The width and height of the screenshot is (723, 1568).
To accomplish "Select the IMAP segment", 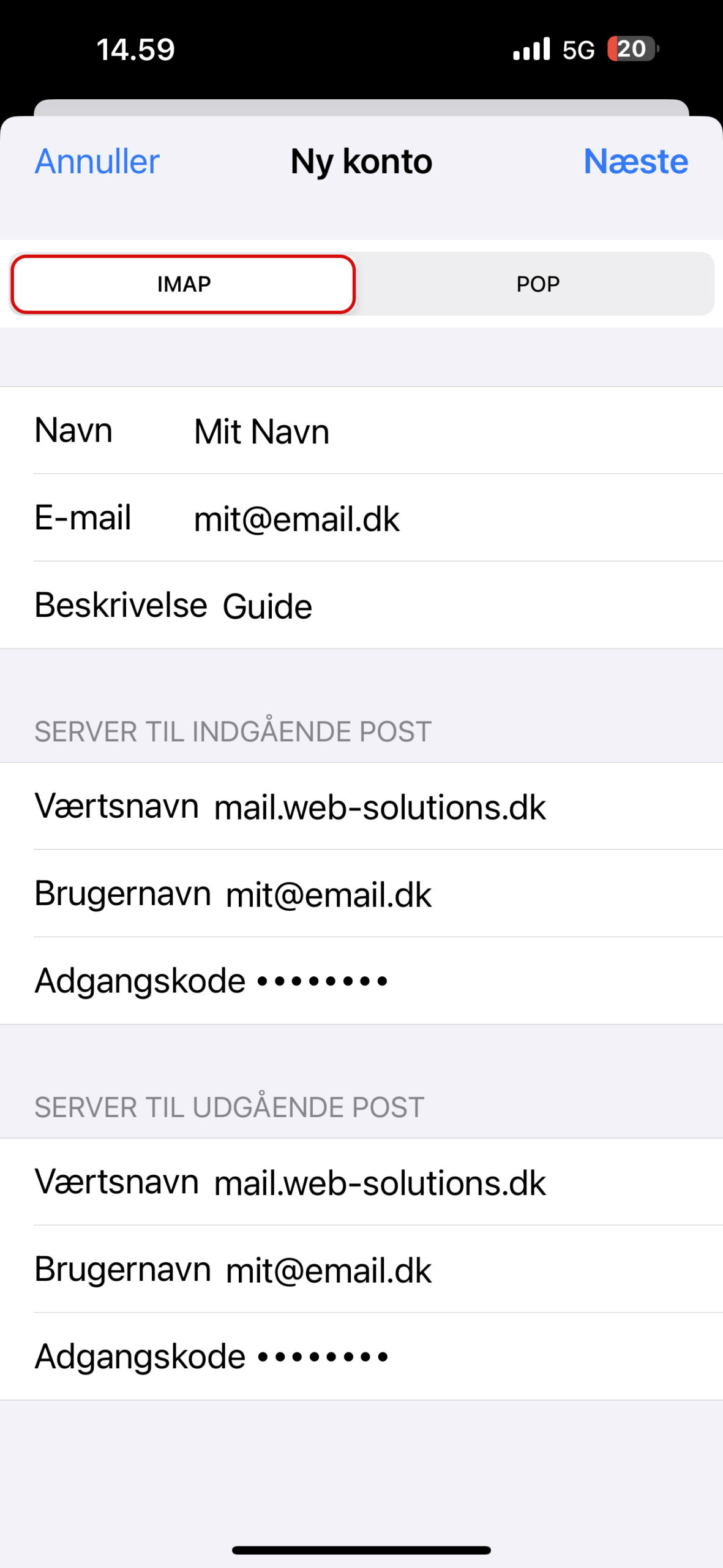I will tap(183, 284).
